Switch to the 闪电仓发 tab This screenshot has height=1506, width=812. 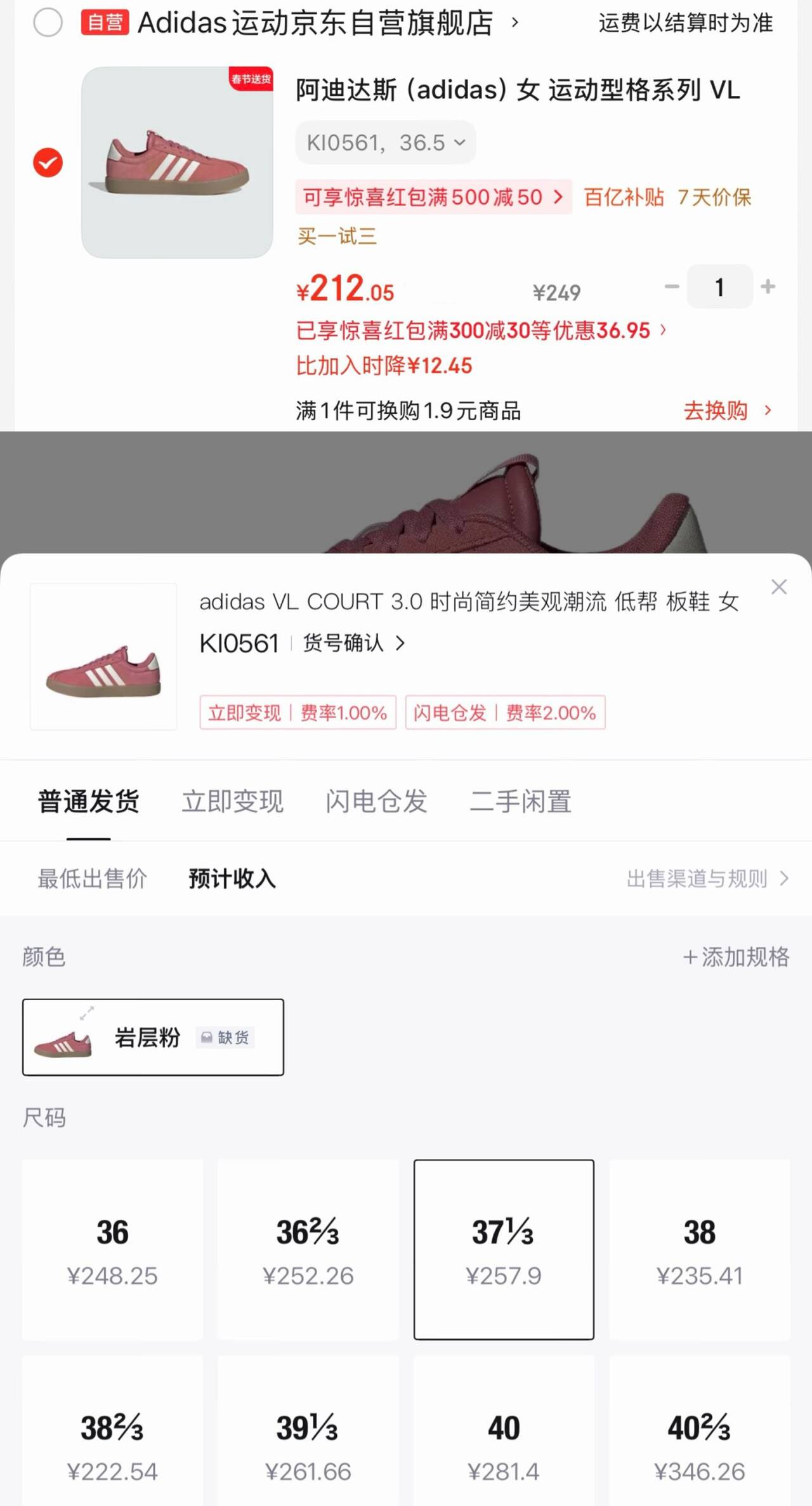point(376,802)
